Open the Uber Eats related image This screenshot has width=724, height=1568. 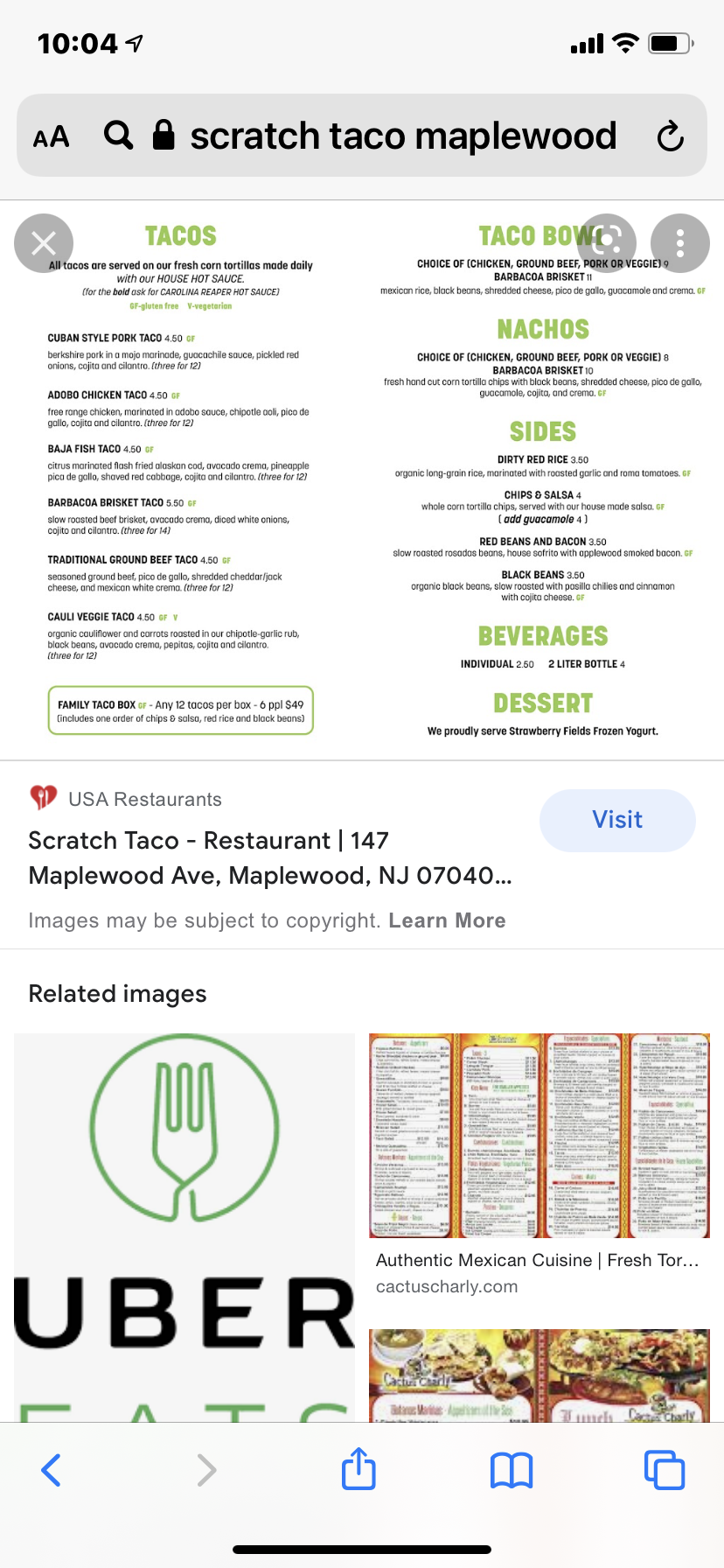click(x=184, y=1225)
